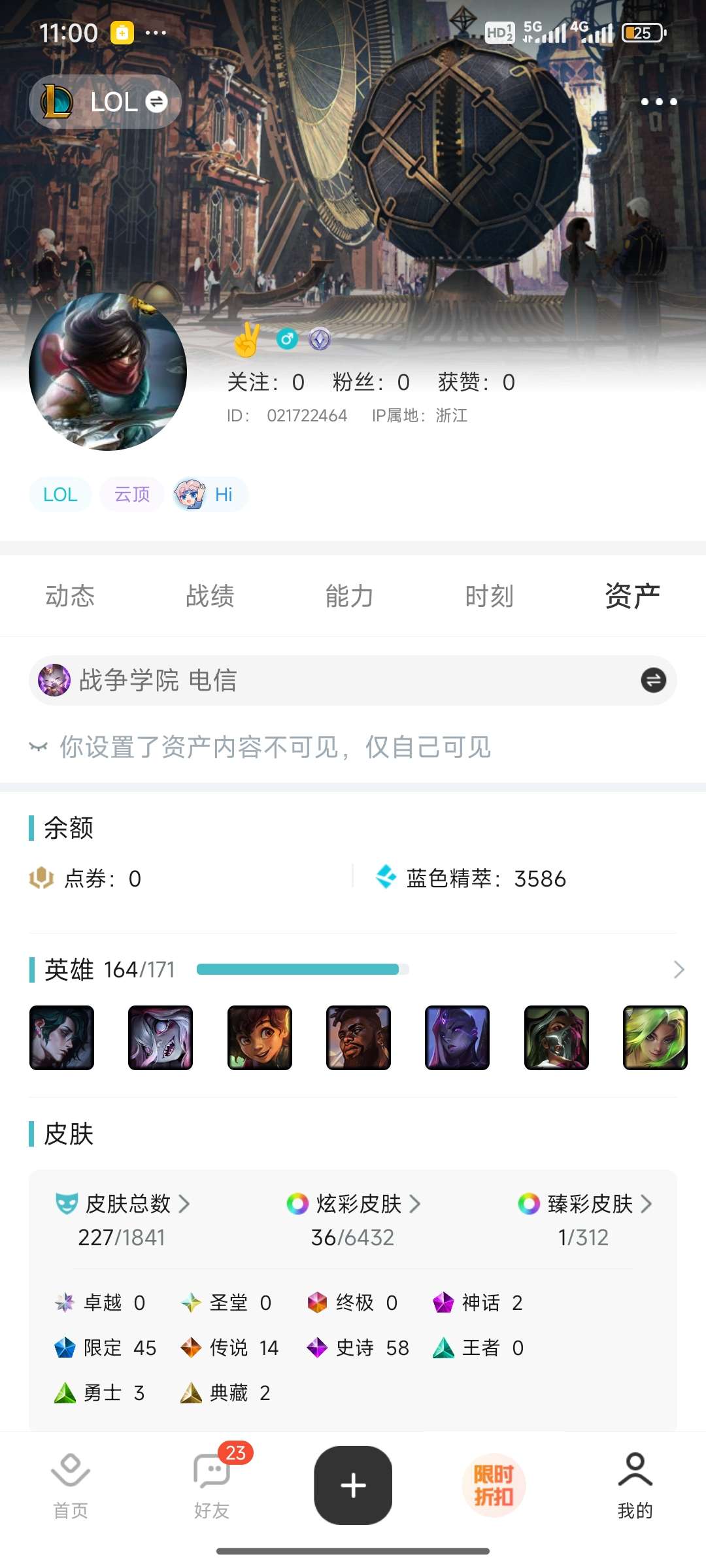Change server from 战争学院 电信

pyautogui.click(x=652, y=680)
